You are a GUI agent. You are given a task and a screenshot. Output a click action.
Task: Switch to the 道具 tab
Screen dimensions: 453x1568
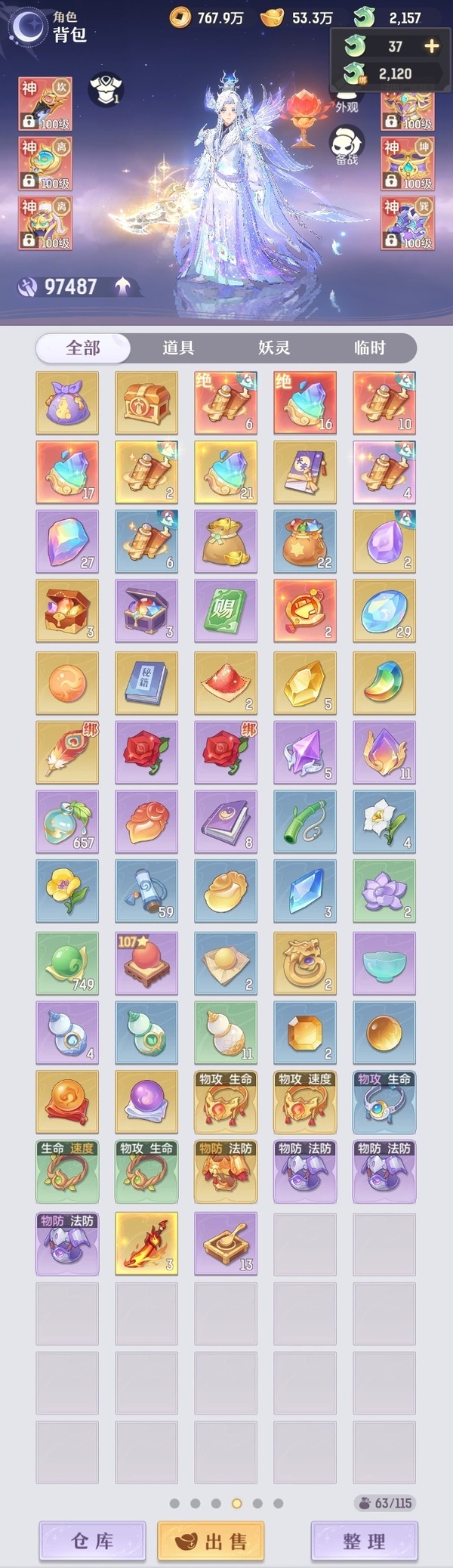pos(178,348)
